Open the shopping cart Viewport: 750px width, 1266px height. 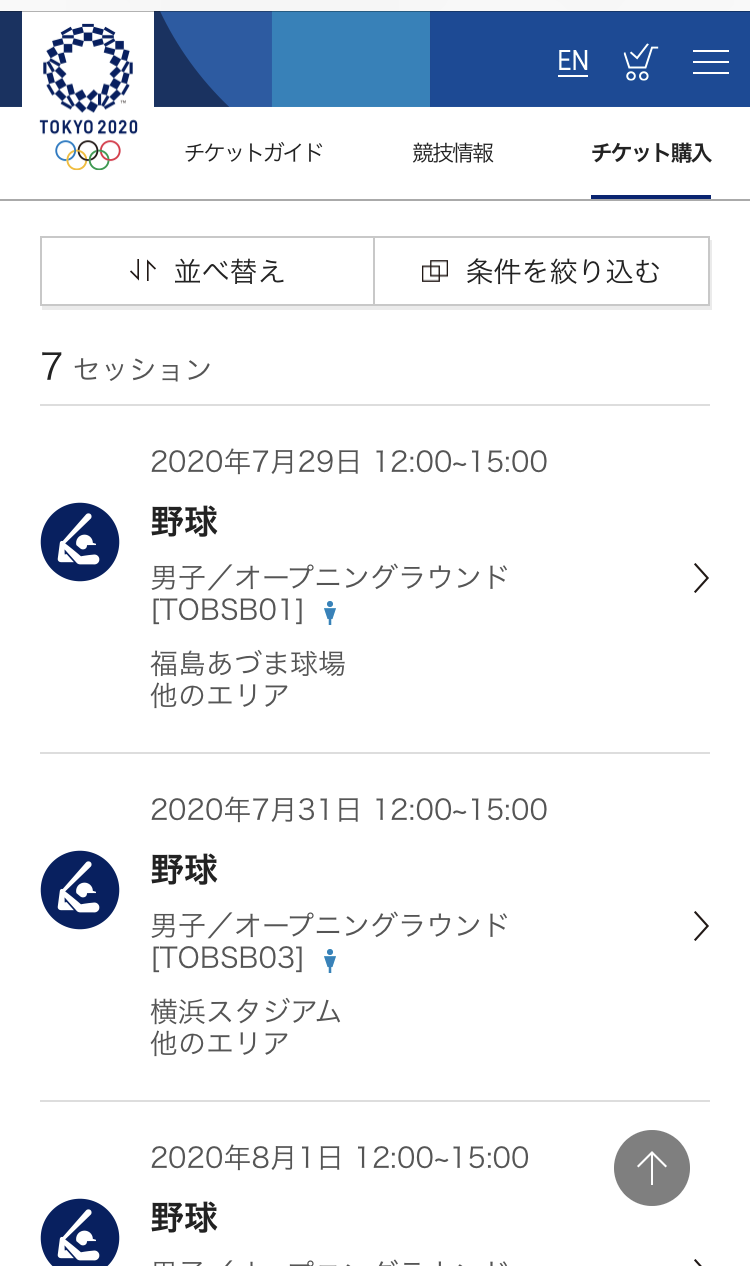tap(640, 62)
